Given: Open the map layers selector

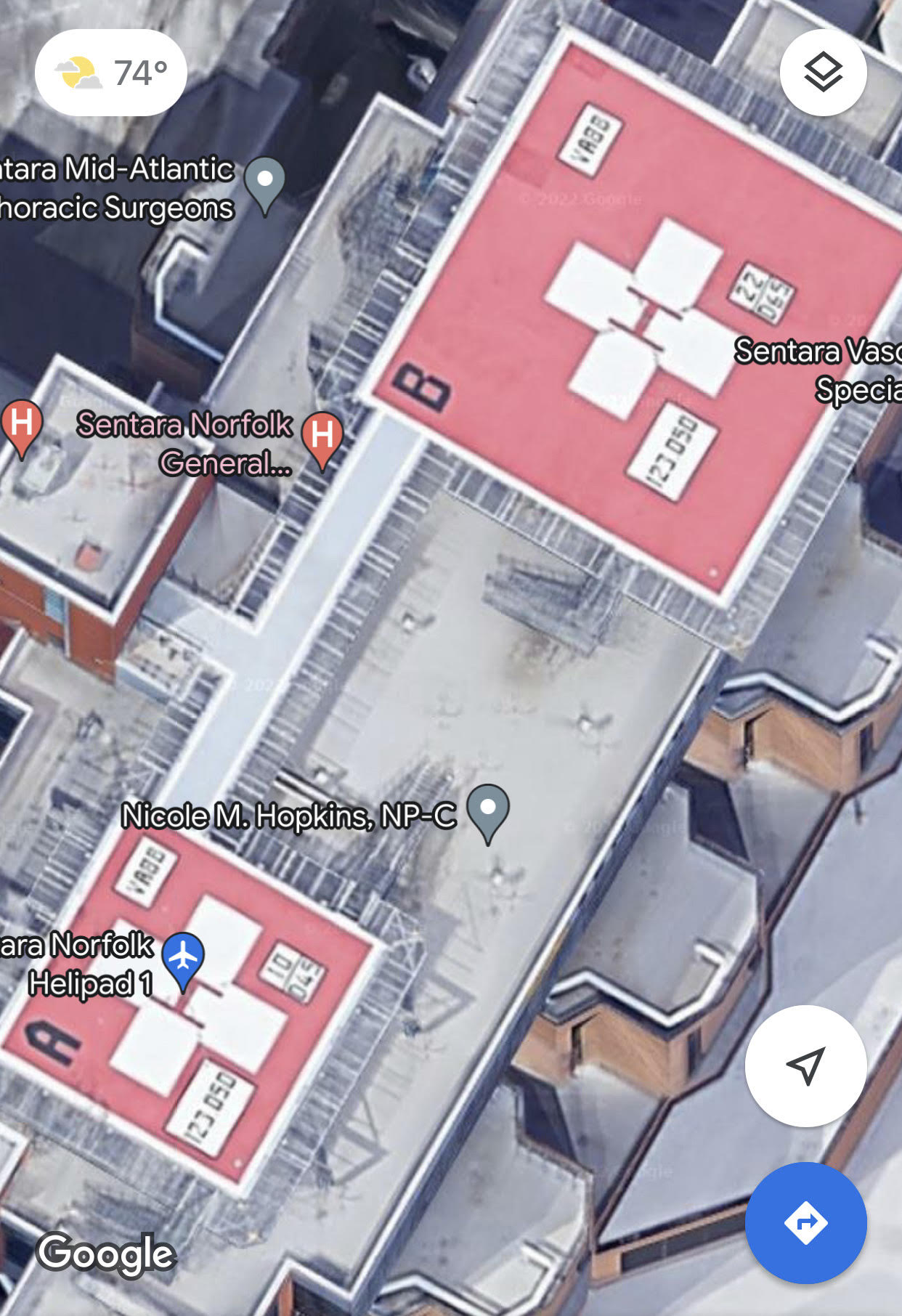Looking at the screenshot, I should (823, 73).
